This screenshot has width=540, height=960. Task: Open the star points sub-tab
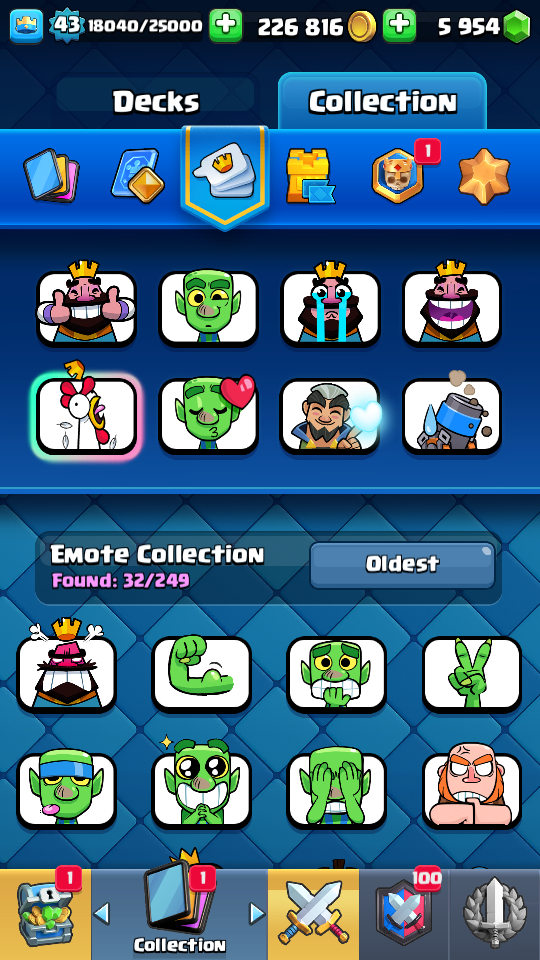point(484,176)
